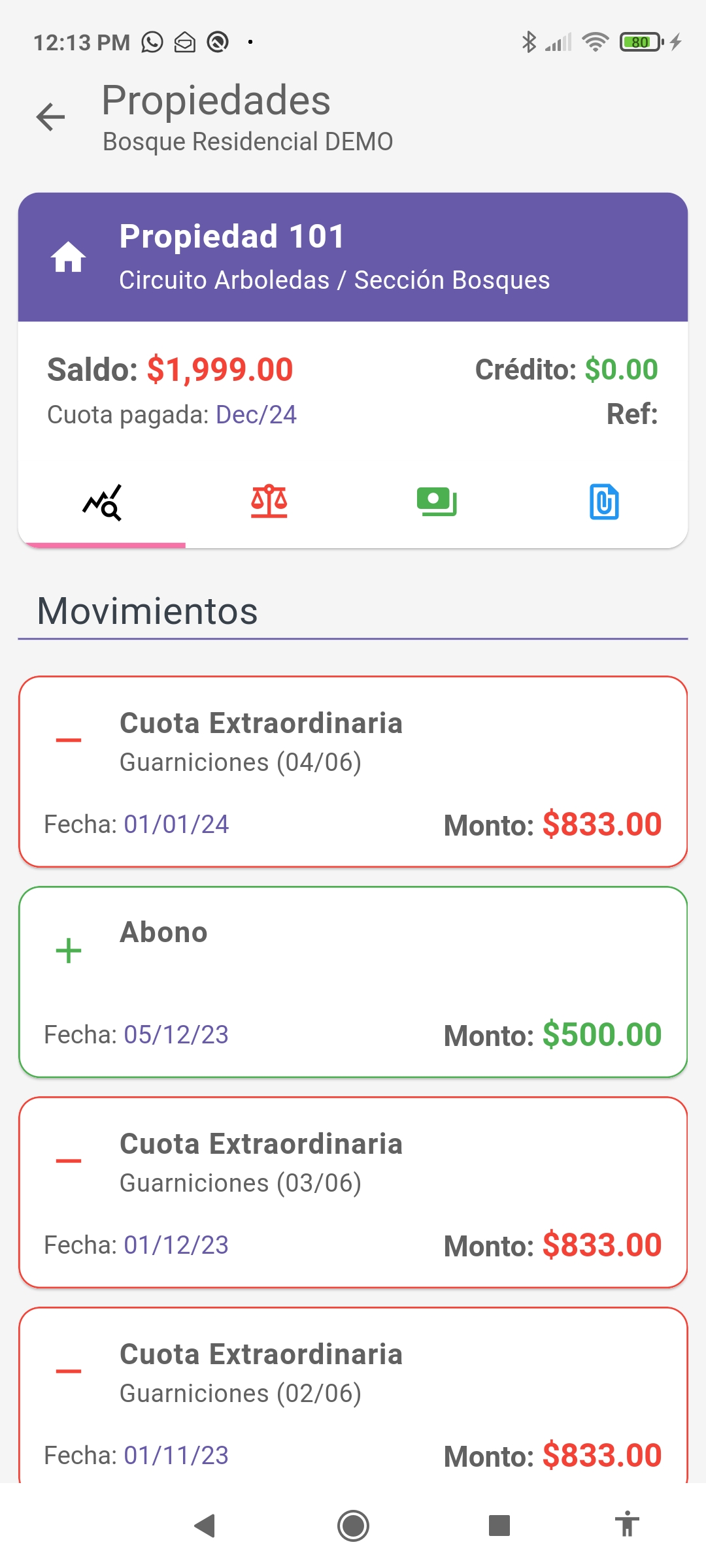Open recent apps from the navigation bar
This screenshot has height=1568, width=706.
499,1526
